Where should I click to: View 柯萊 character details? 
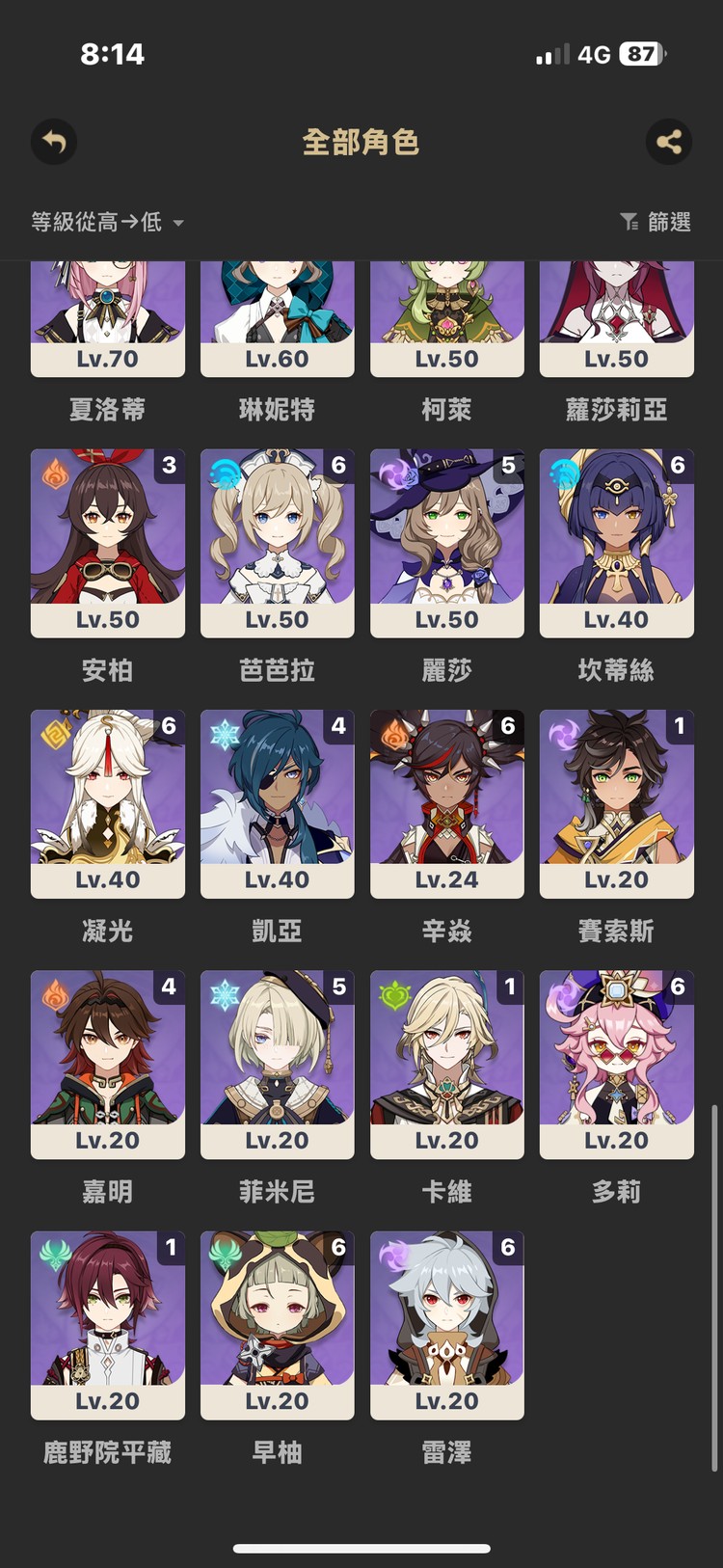click(x=447, y=318)
